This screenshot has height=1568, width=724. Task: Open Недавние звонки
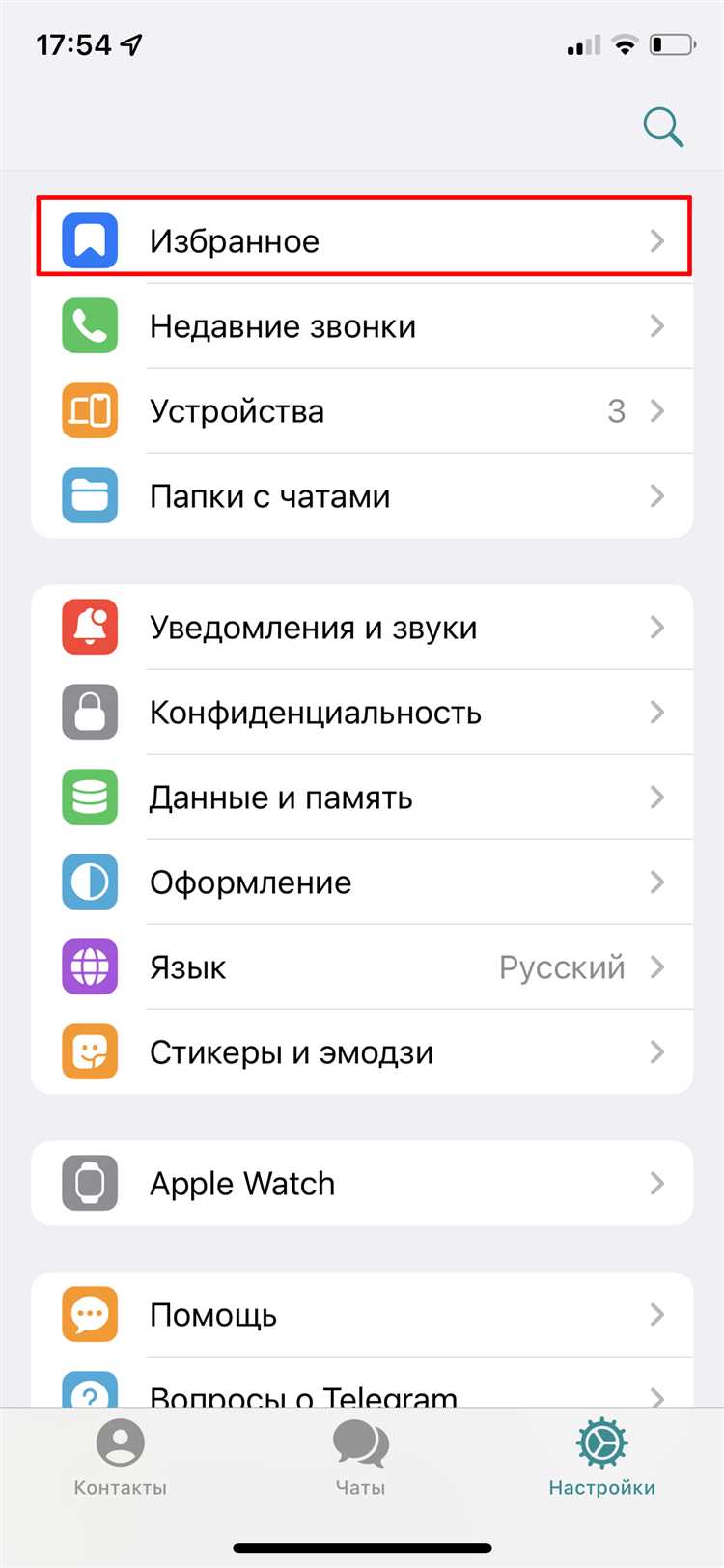[362, 326]
